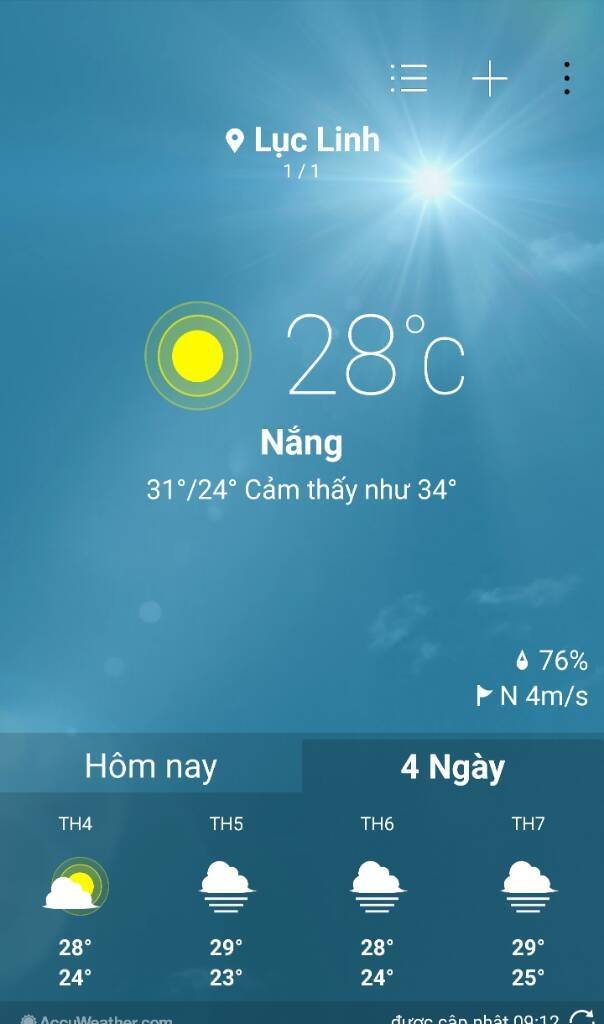Open the city list icon
This screenshot has height=1024, width=604.
click(x=409, y=78)
